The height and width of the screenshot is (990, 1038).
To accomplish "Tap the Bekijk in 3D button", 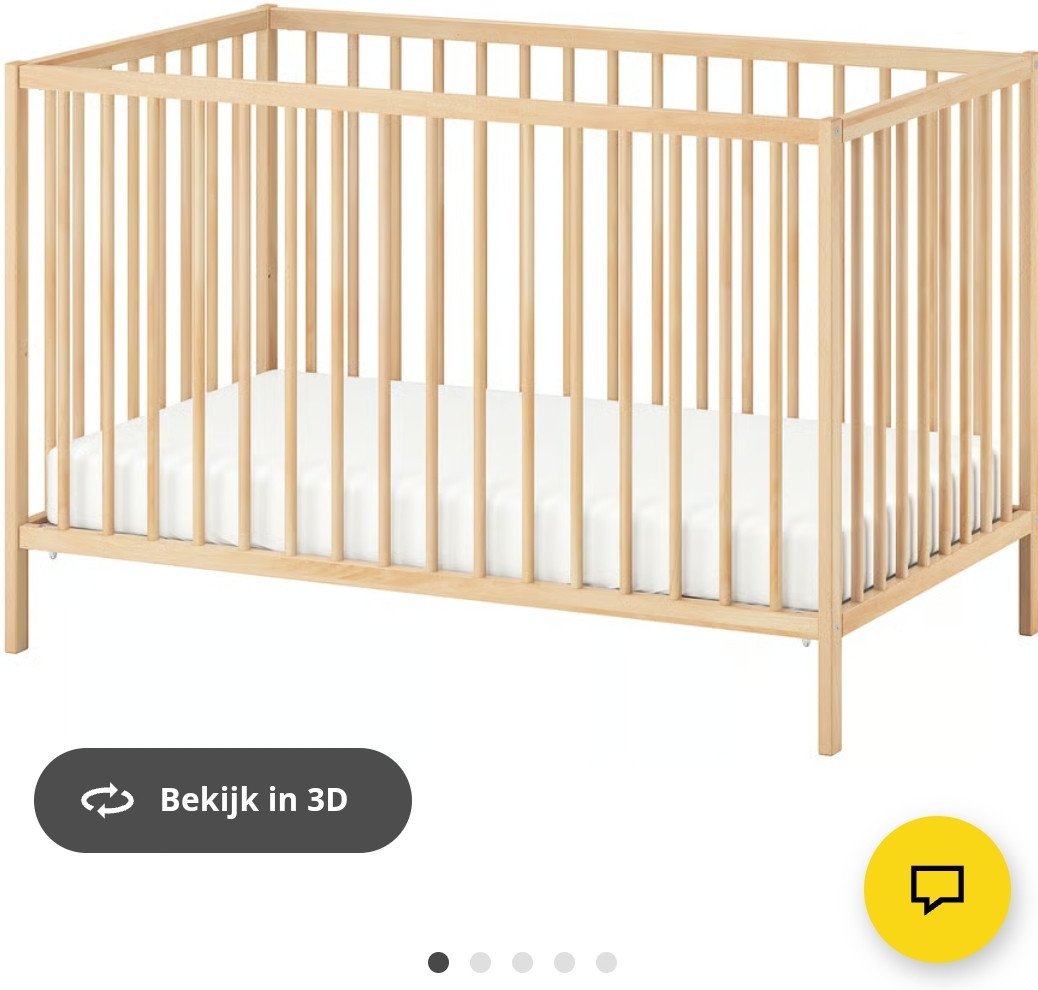I will pyautogui.click(x=223, y=800).
